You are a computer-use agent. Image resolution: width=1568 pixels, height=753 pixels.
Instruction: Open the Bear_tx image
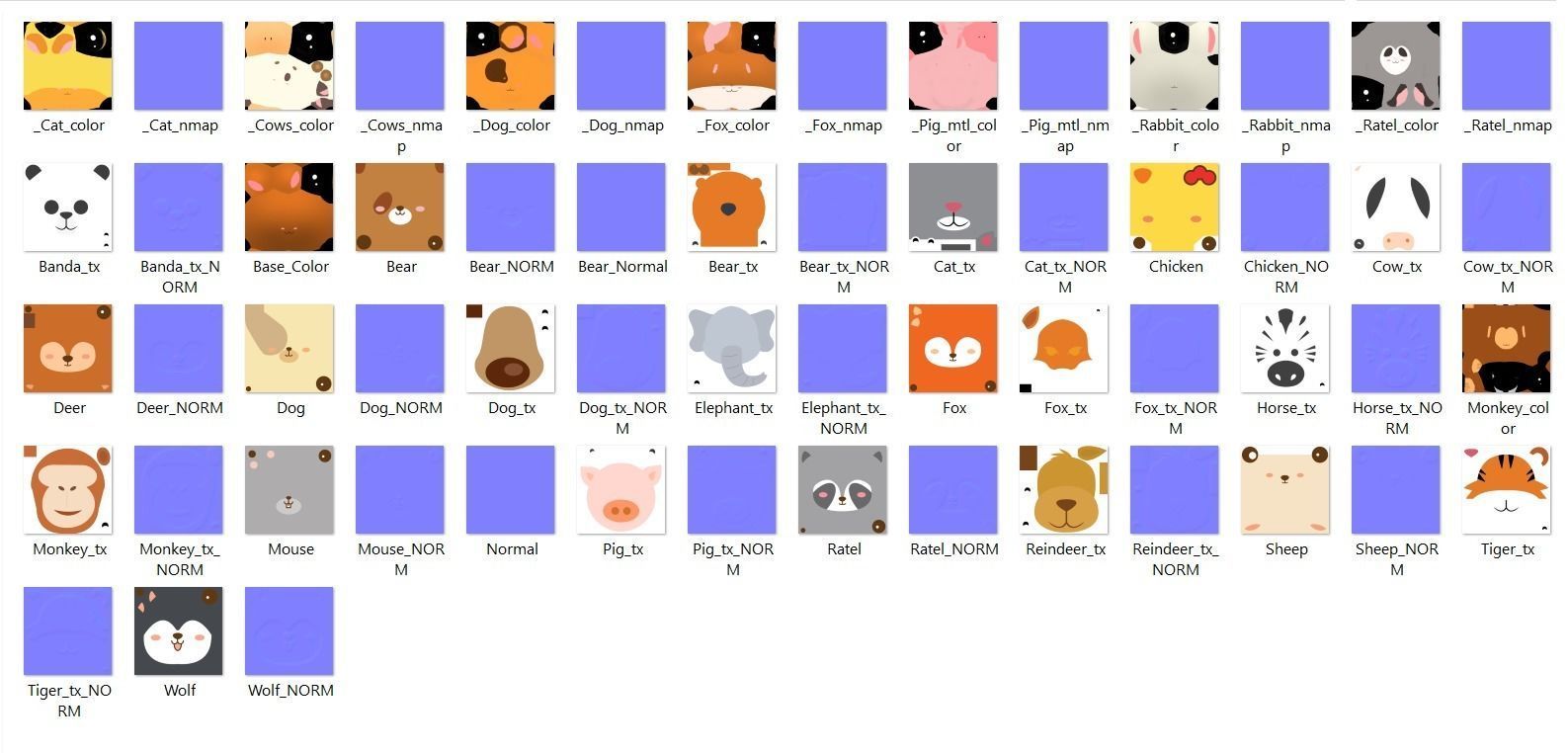[732, 208]
